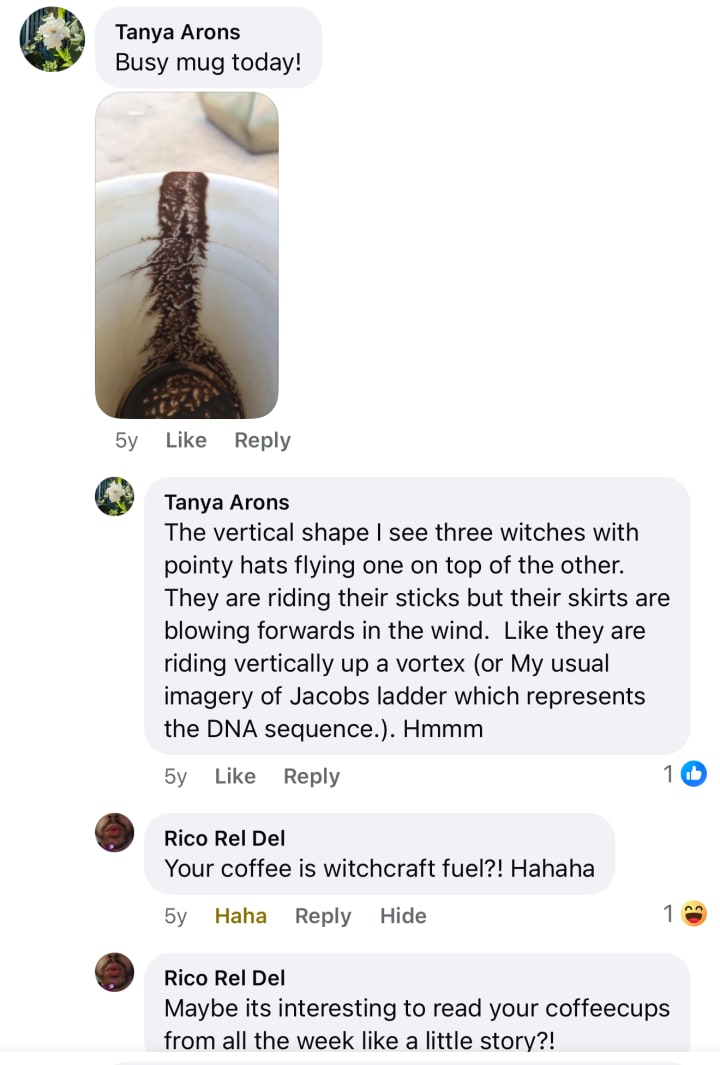
Task: Open Tanya Arons' profile from top comment avatar
Action: (x=53, y=39)
